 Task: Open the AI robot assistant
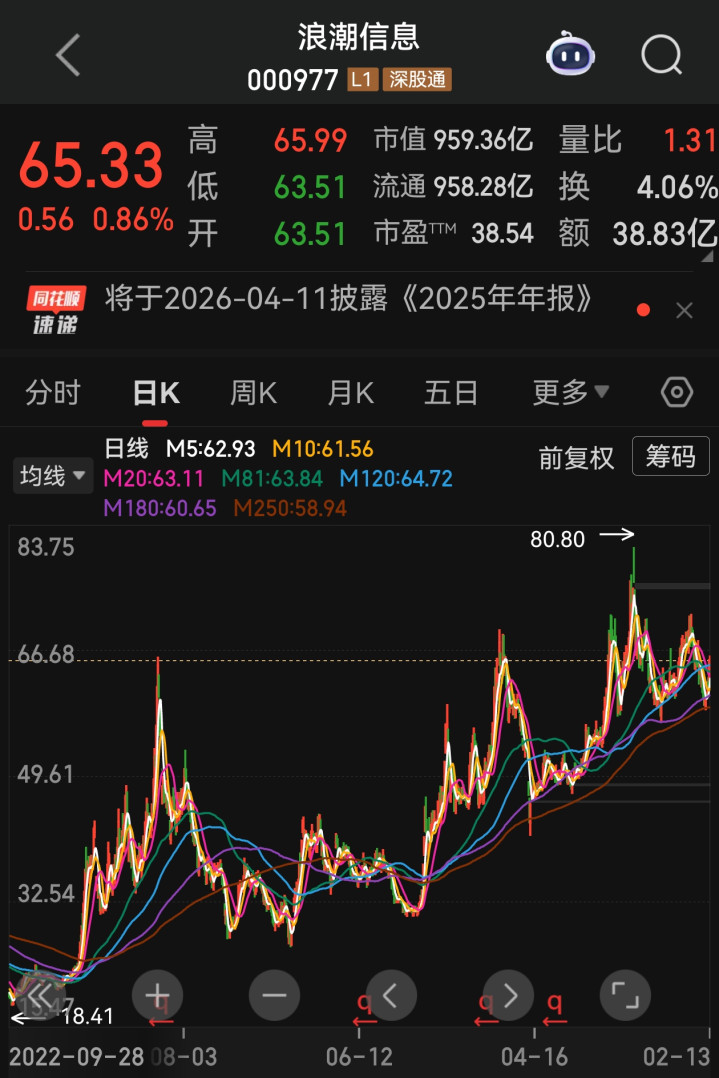pyautogui.click(x=570, y=54)
